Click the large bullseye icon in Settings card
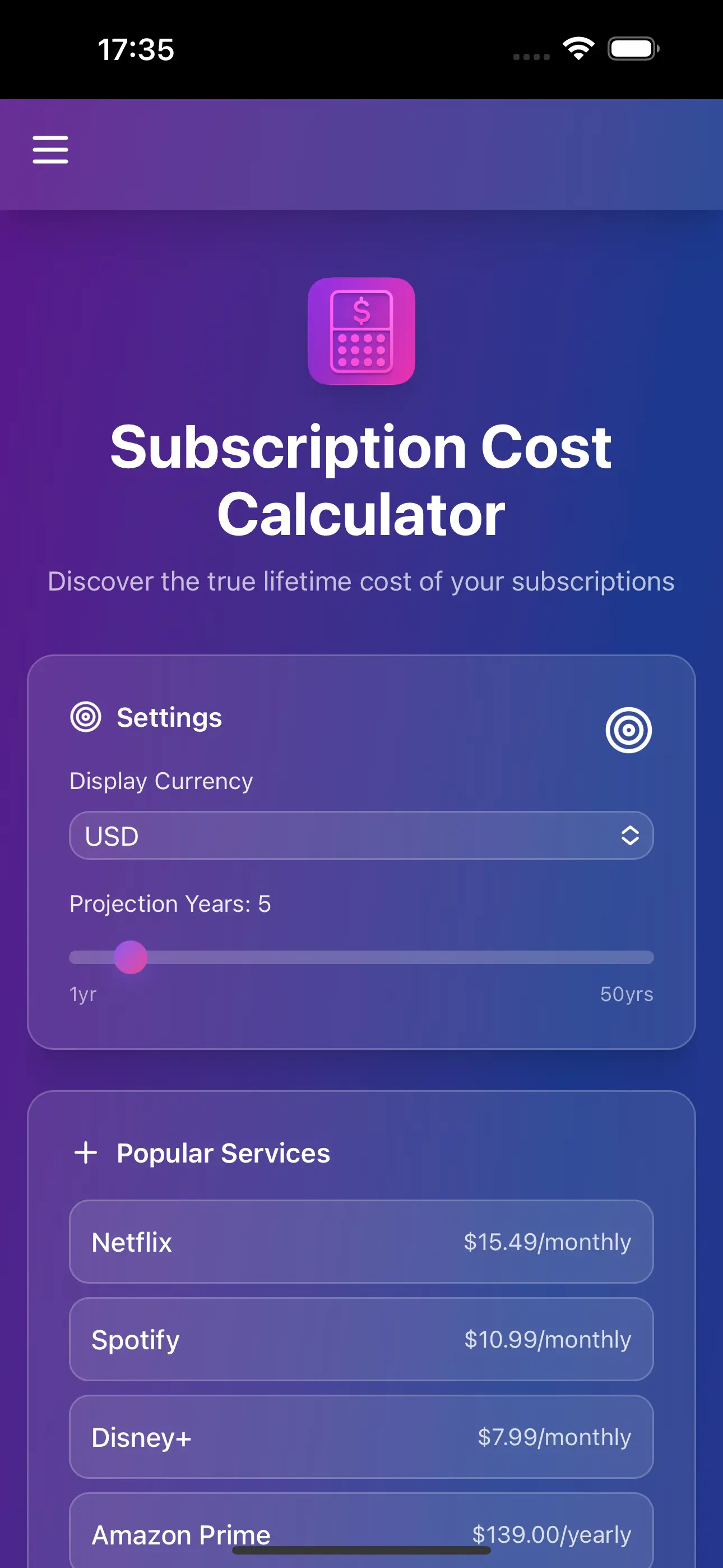This screenshot has height=1568, width=723. 628,729
